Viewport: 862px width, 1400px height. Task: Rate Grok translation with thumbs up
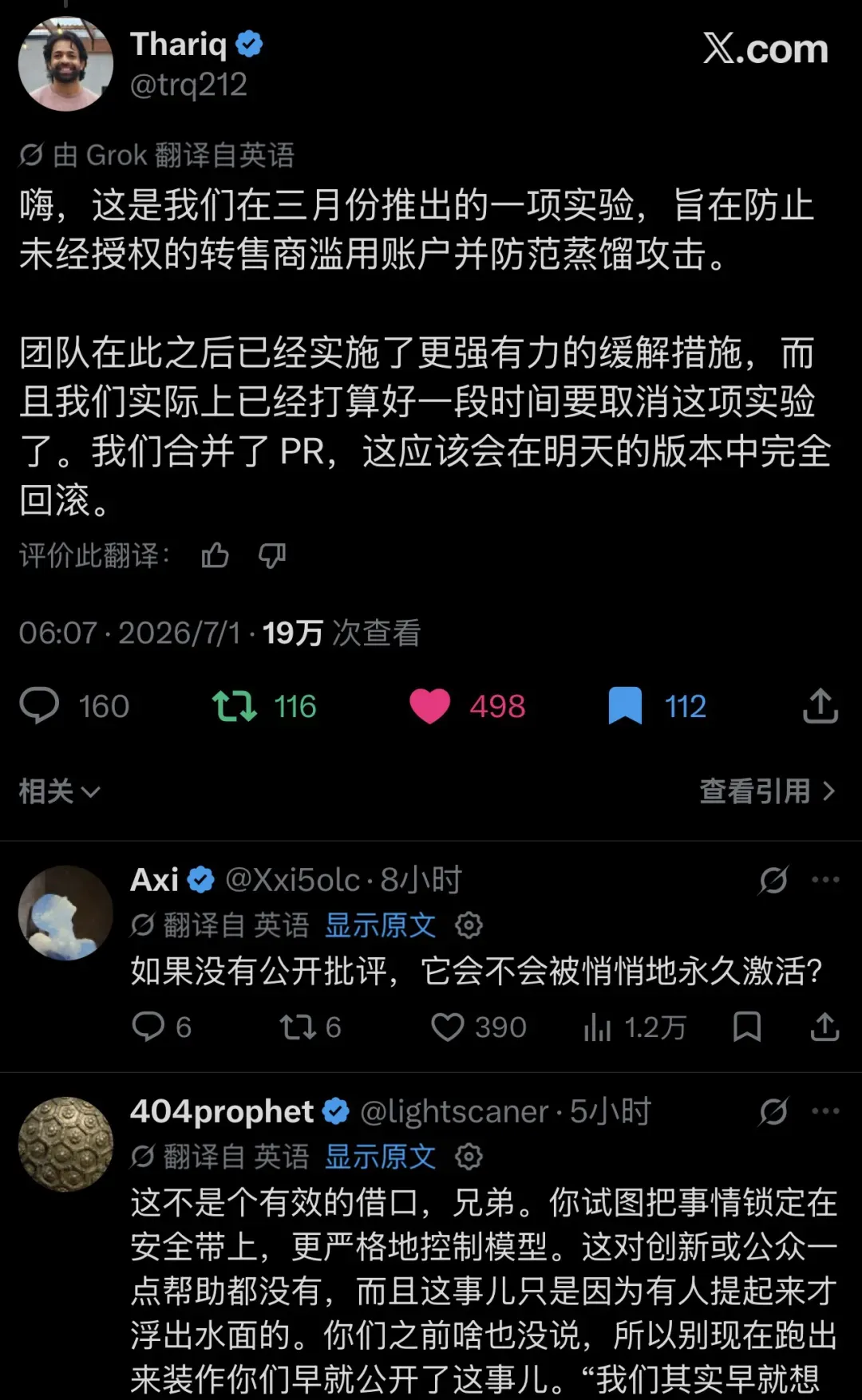point(215,555)
